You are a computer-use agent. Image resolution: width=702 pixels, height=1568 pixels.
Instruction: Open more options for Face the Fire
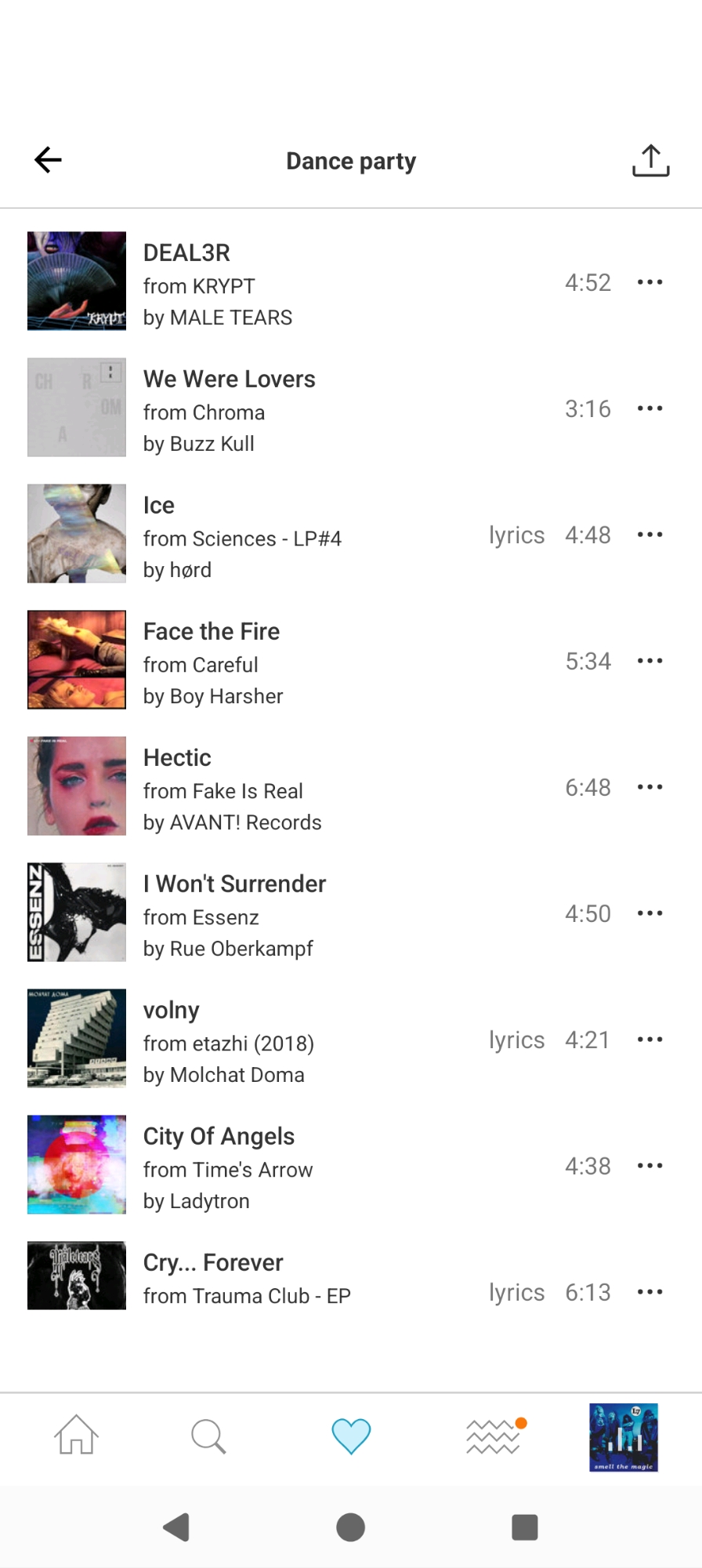[650, 661]
